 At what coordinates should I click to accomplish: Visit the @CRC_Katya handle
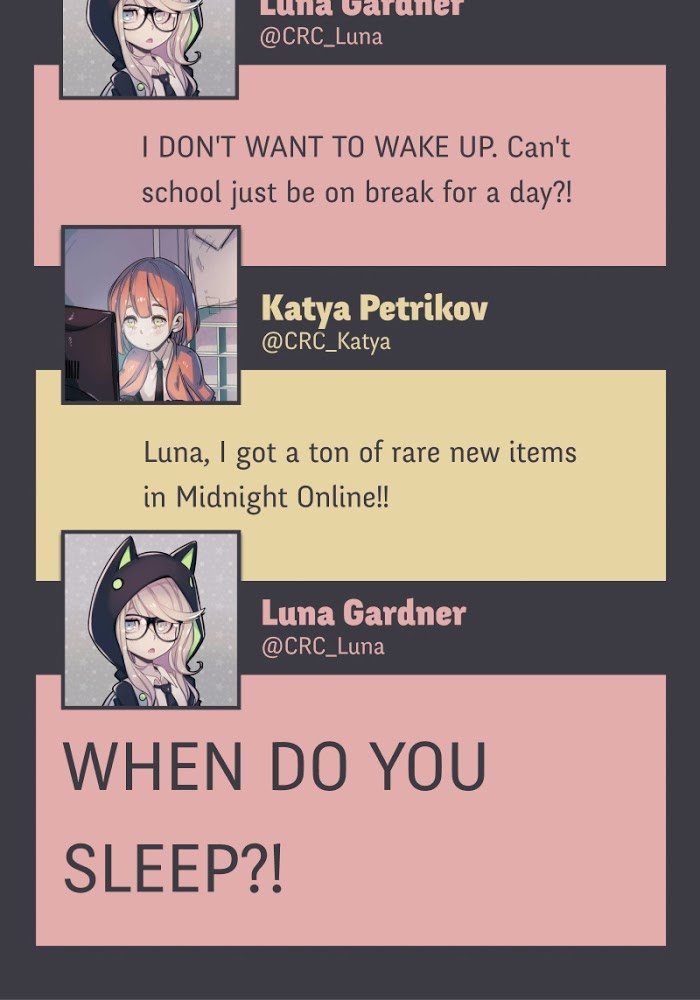pos(326,341)
